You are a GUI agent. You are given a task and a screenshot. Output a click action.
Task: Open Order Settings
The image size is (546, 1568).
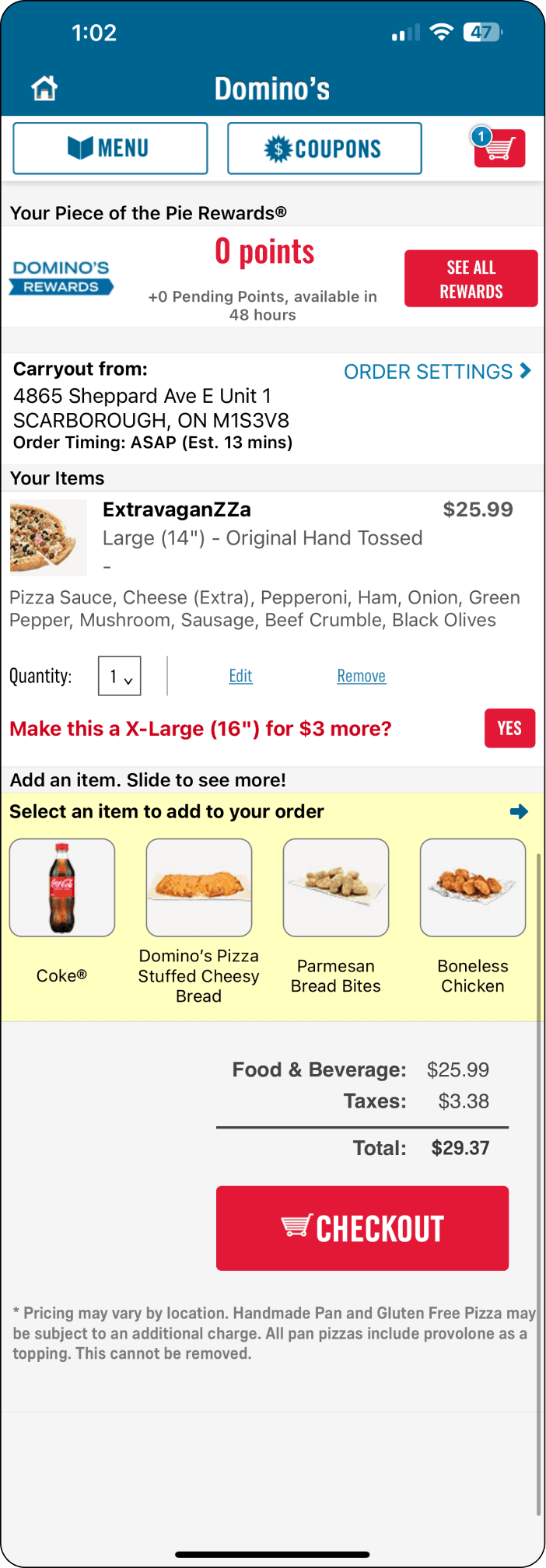(437, 372)
